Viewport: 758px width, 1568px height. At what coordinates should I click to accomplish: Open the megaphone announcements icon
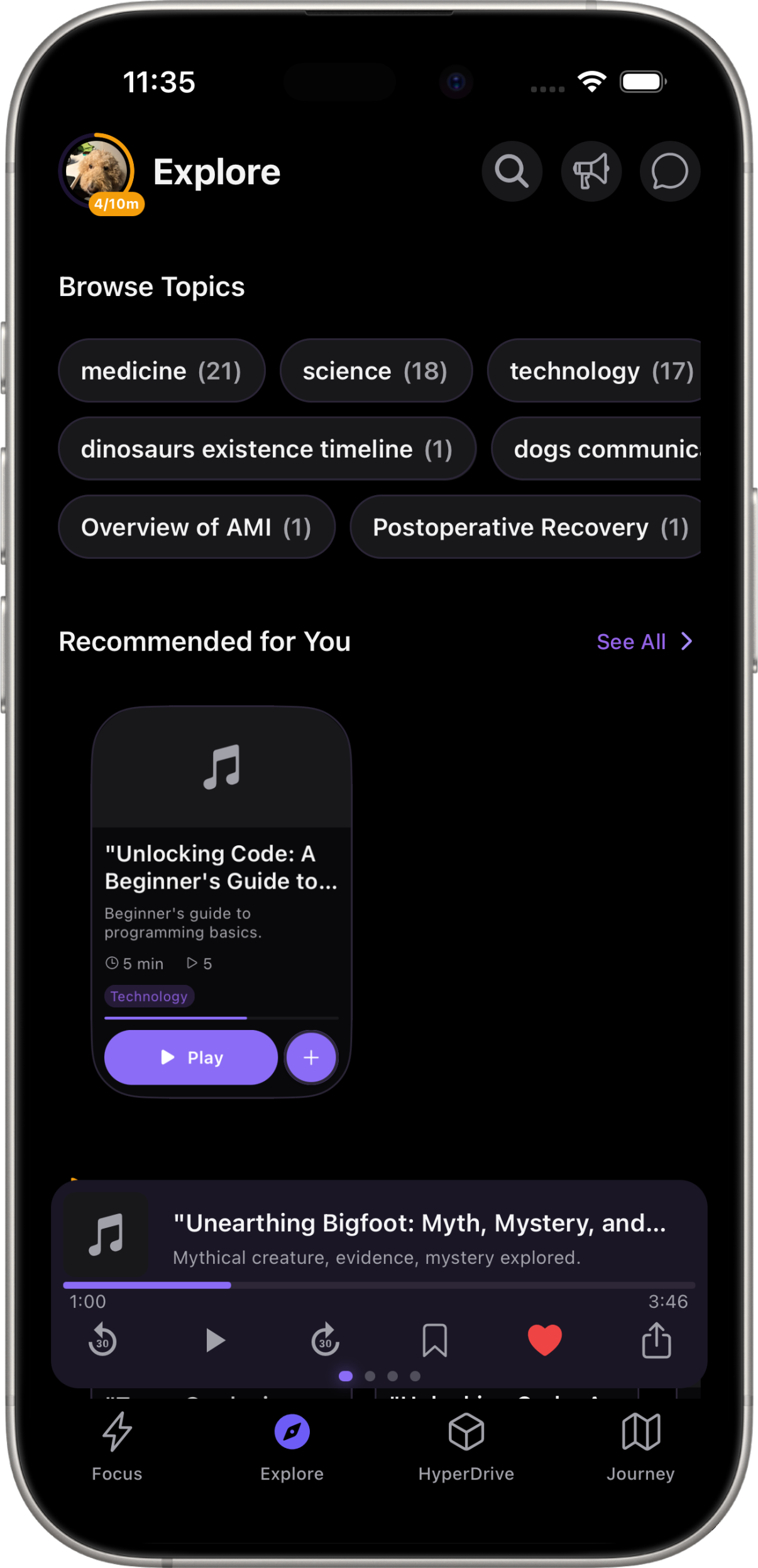pyautogui.click(x=591, y=171)
